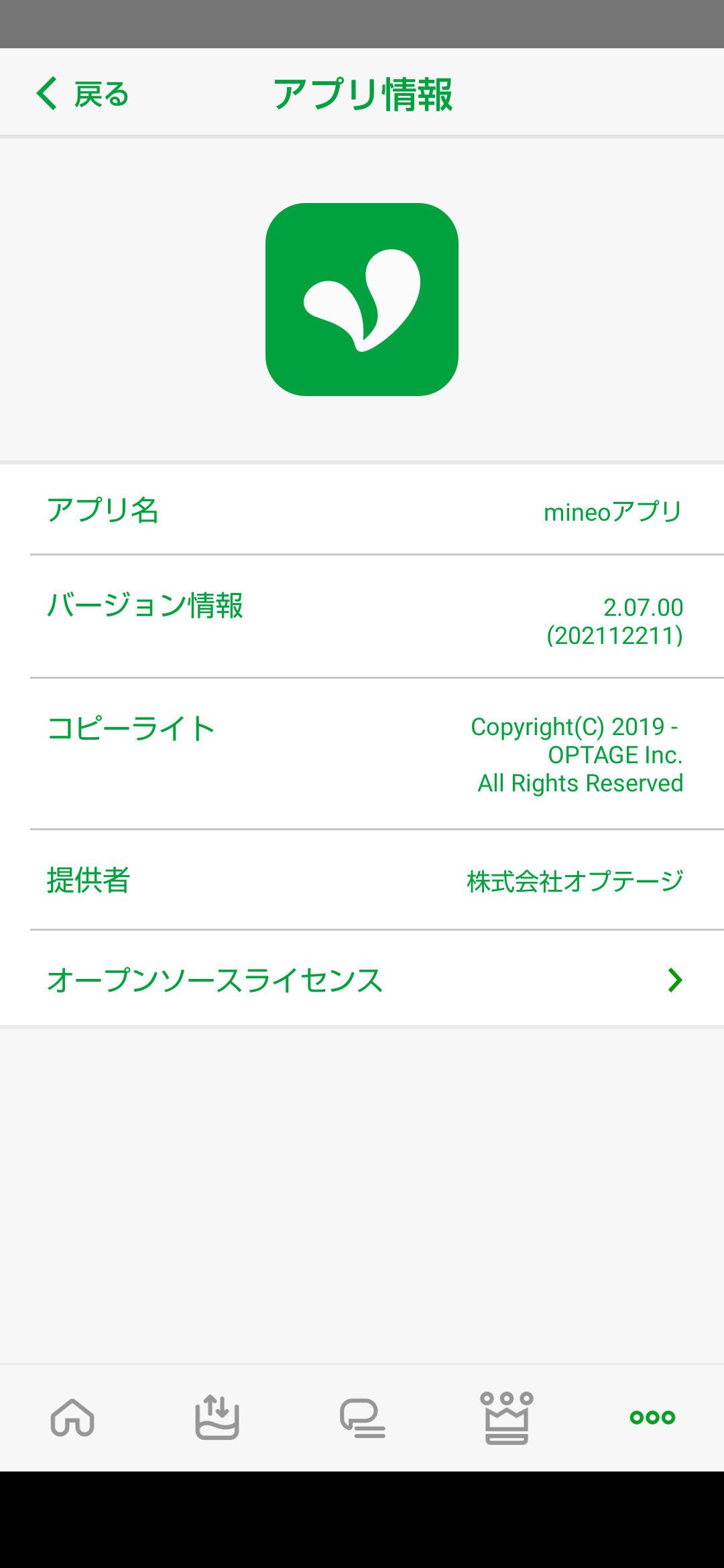
Task: Select the three-dots more tab
Action: coord(652,1418)
